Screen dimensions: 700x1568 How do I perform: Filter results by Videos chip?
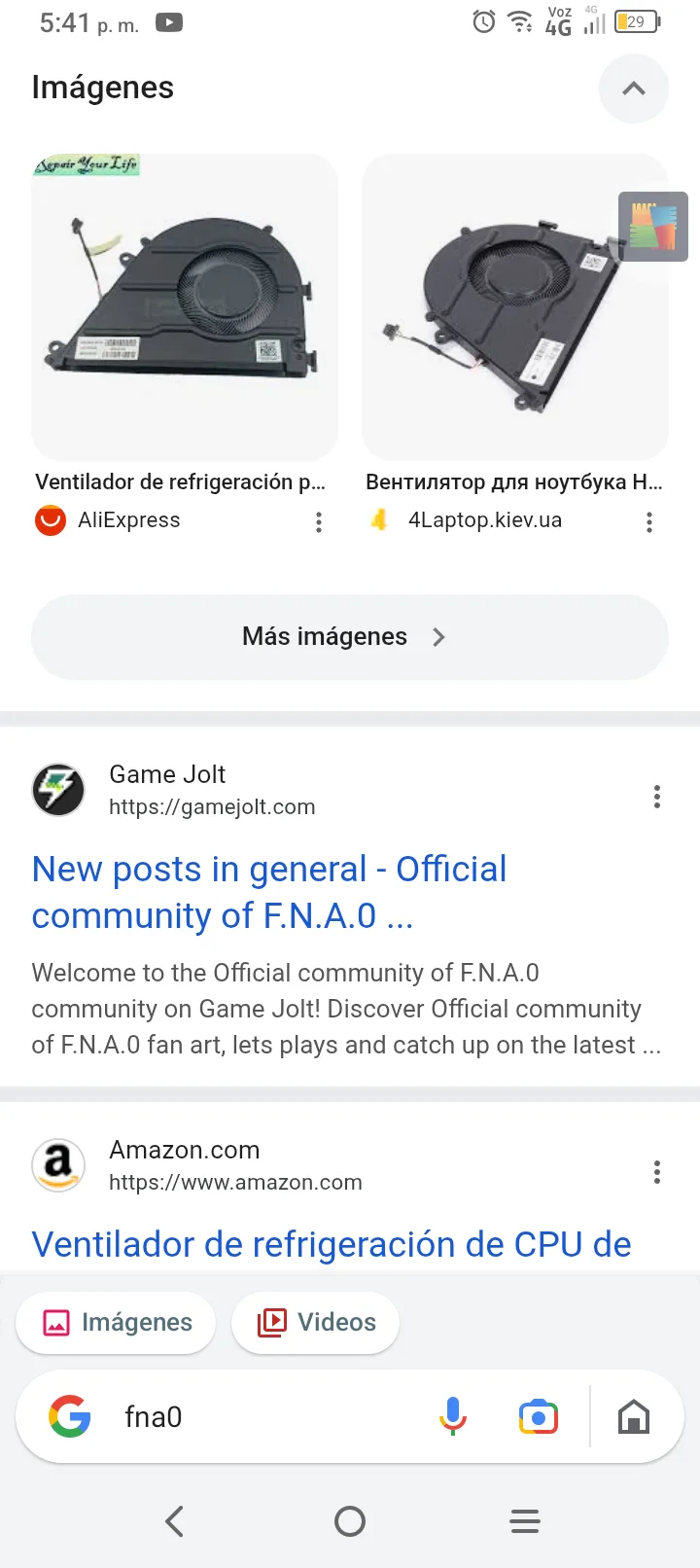pos(316,1322)
